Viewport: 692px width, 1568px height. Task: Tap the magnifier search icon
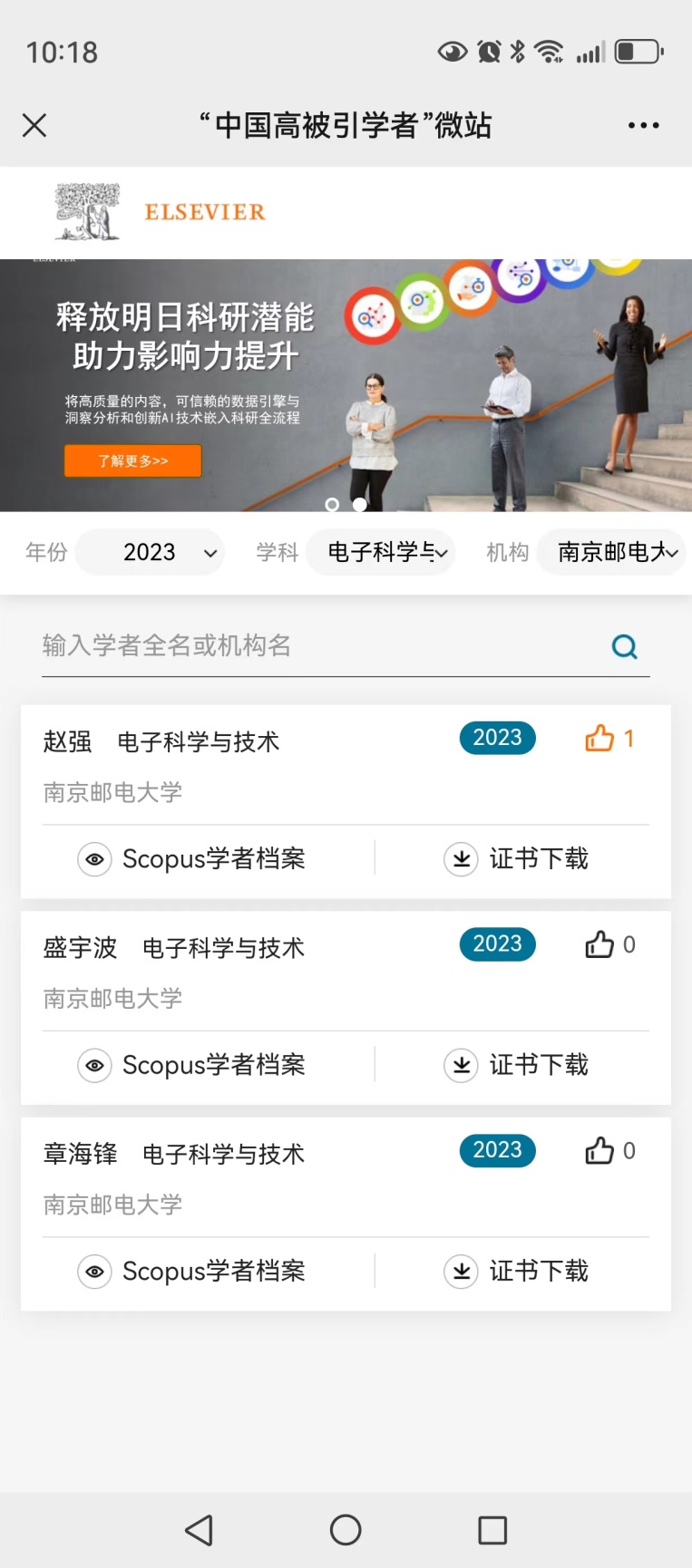pyautogui.click(x=624, y=646)
